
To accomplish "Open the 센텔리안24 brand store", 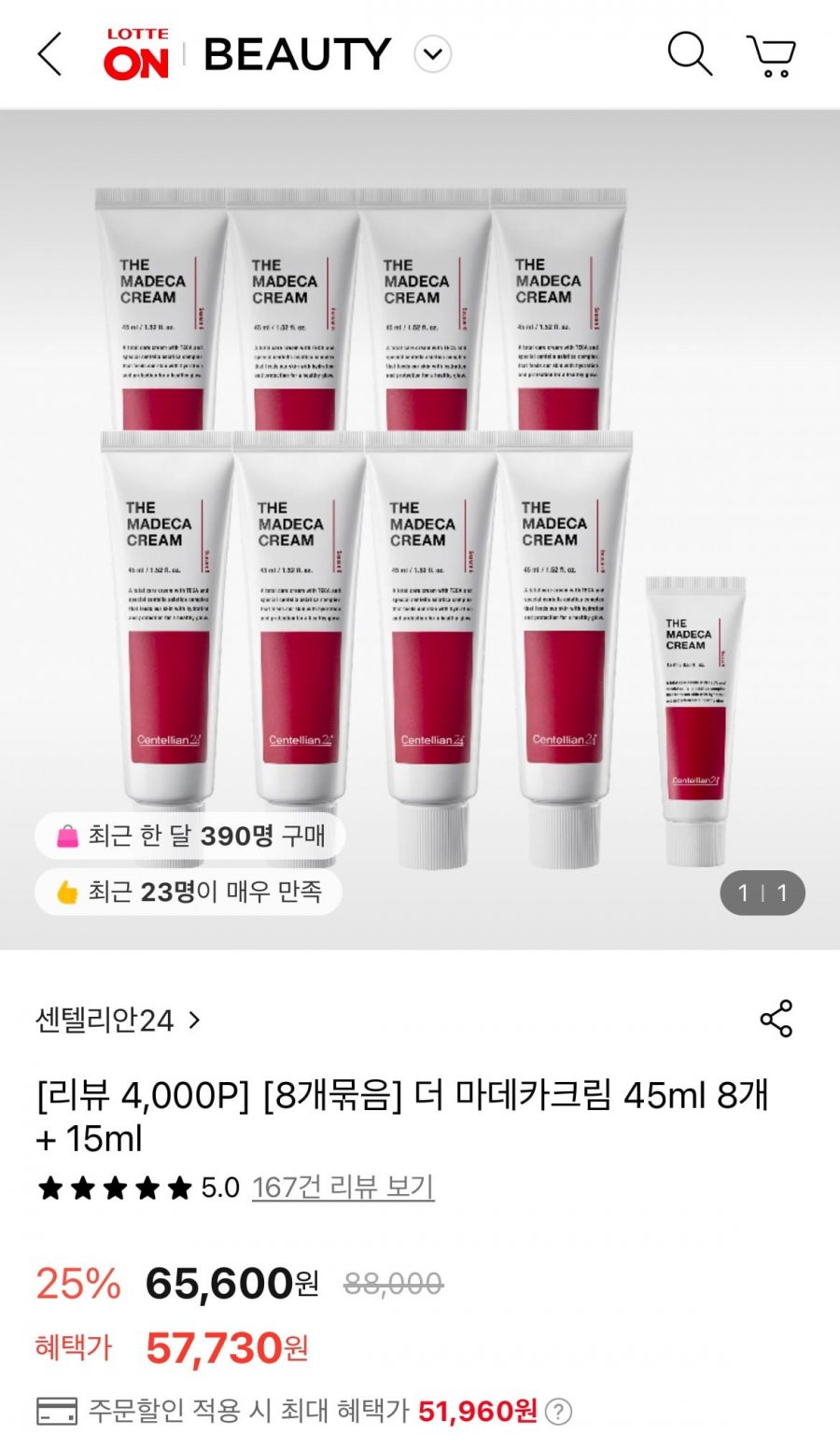I will 118,1020.
